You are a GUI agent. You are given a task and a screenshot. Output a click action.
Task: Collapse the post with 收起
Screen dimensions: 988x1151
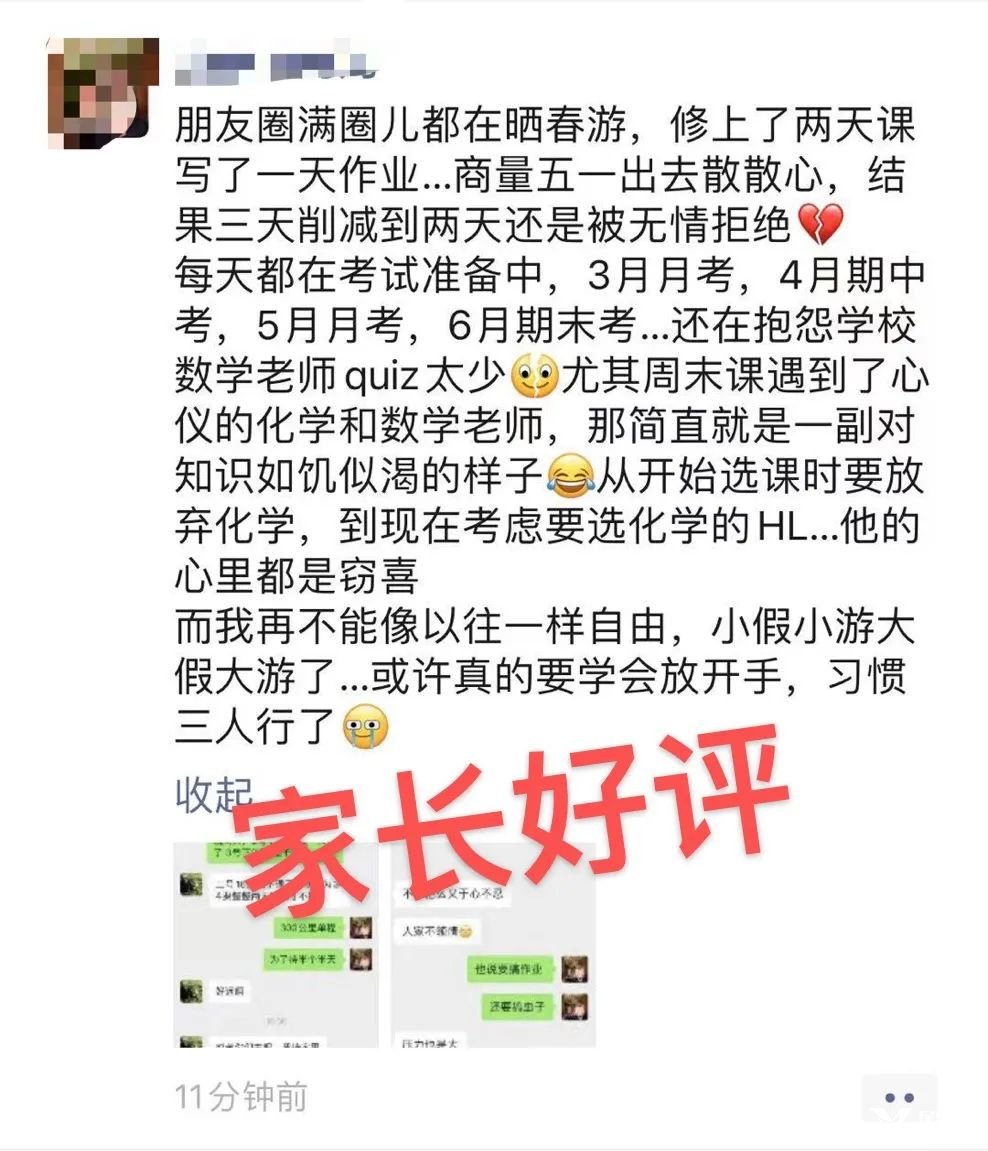click(x=212, y=795)
